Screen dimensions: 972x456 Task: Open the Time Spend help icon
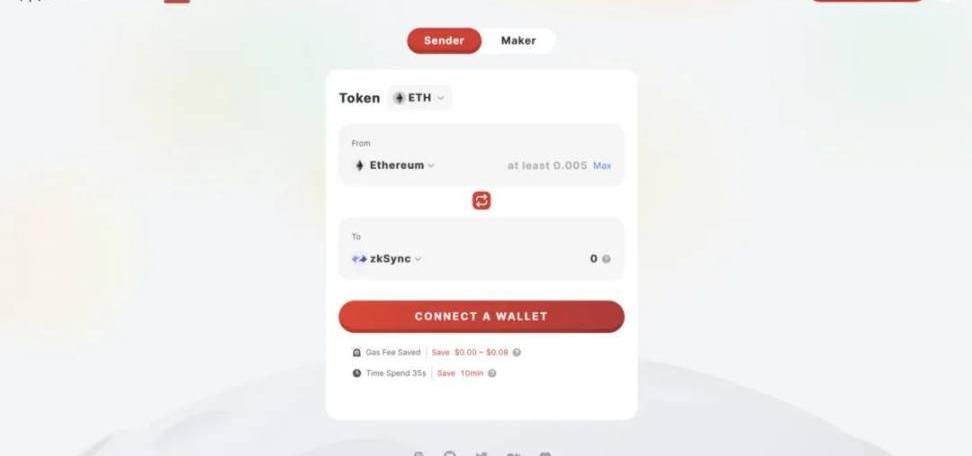tap(492, 373)
